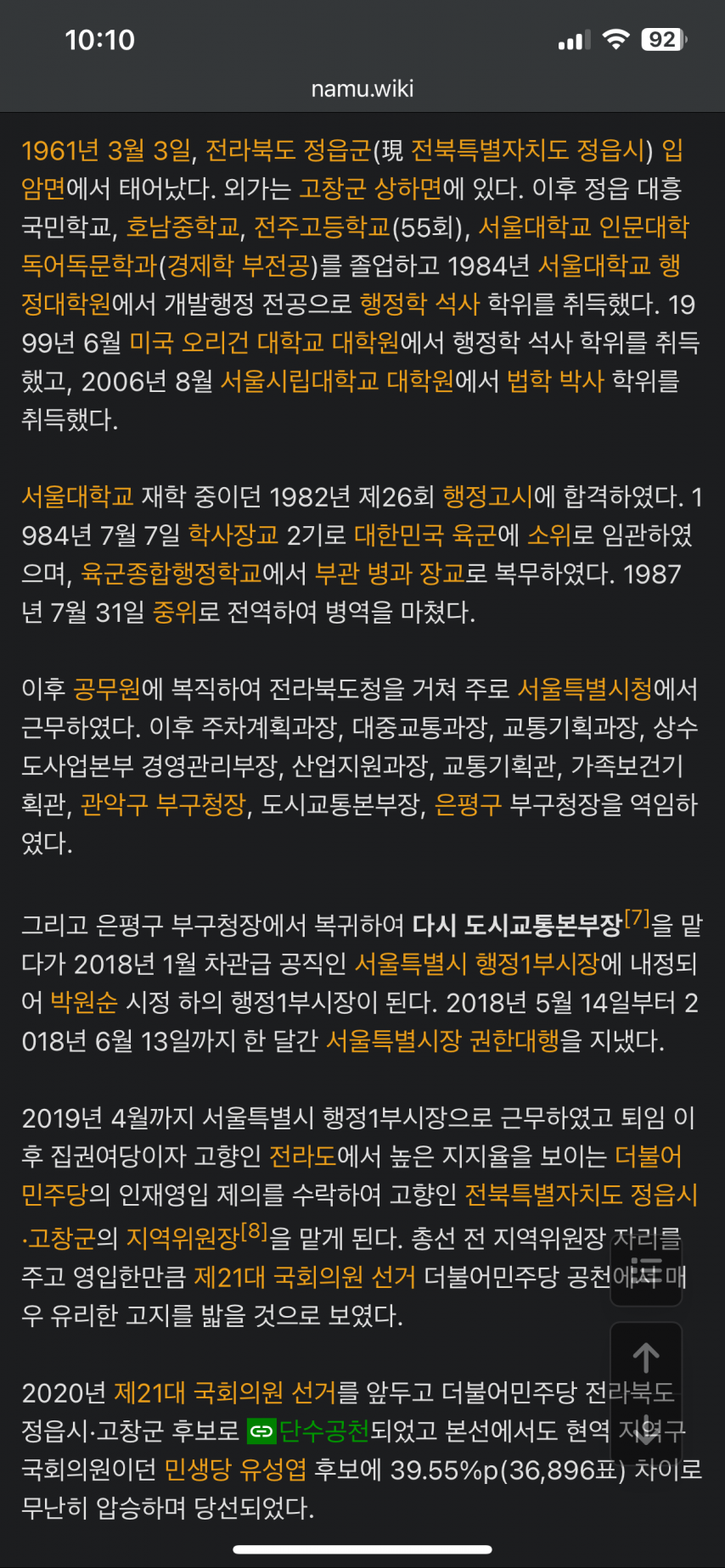Open the 행정고시 link
Screen dimensions: 725x1568
(487, 496)
